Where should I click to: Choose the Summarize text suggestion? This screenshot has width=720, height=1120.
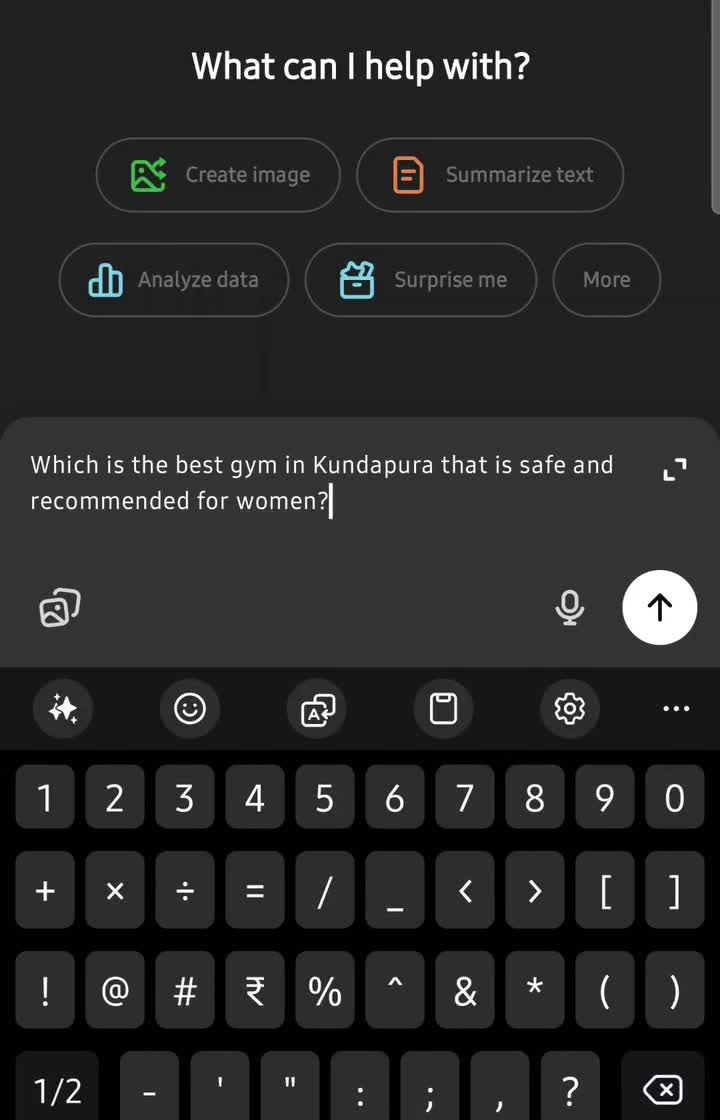tap(490, 175)
